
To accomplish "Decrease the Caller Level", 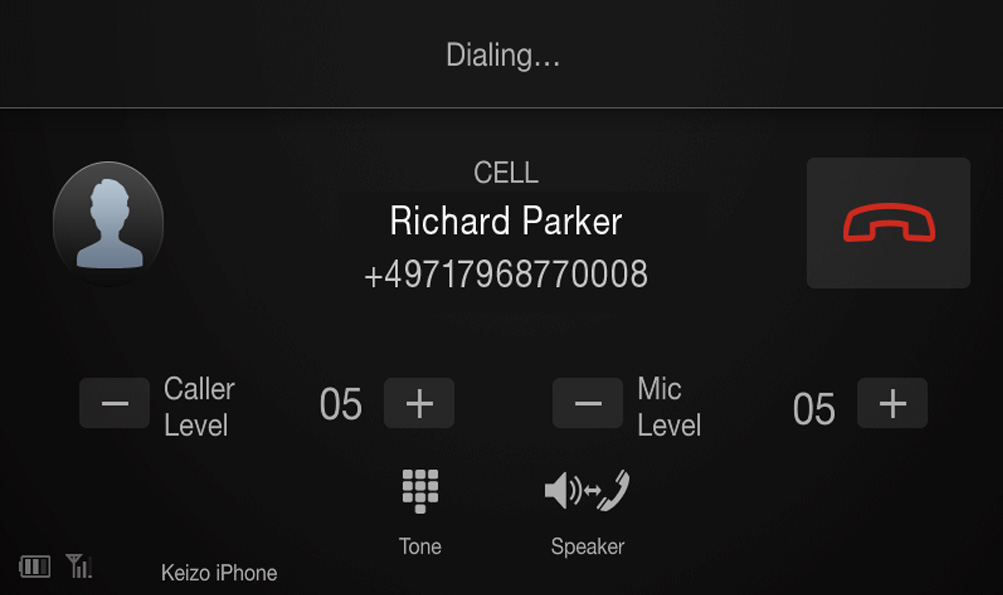I will tap(115, 404).
